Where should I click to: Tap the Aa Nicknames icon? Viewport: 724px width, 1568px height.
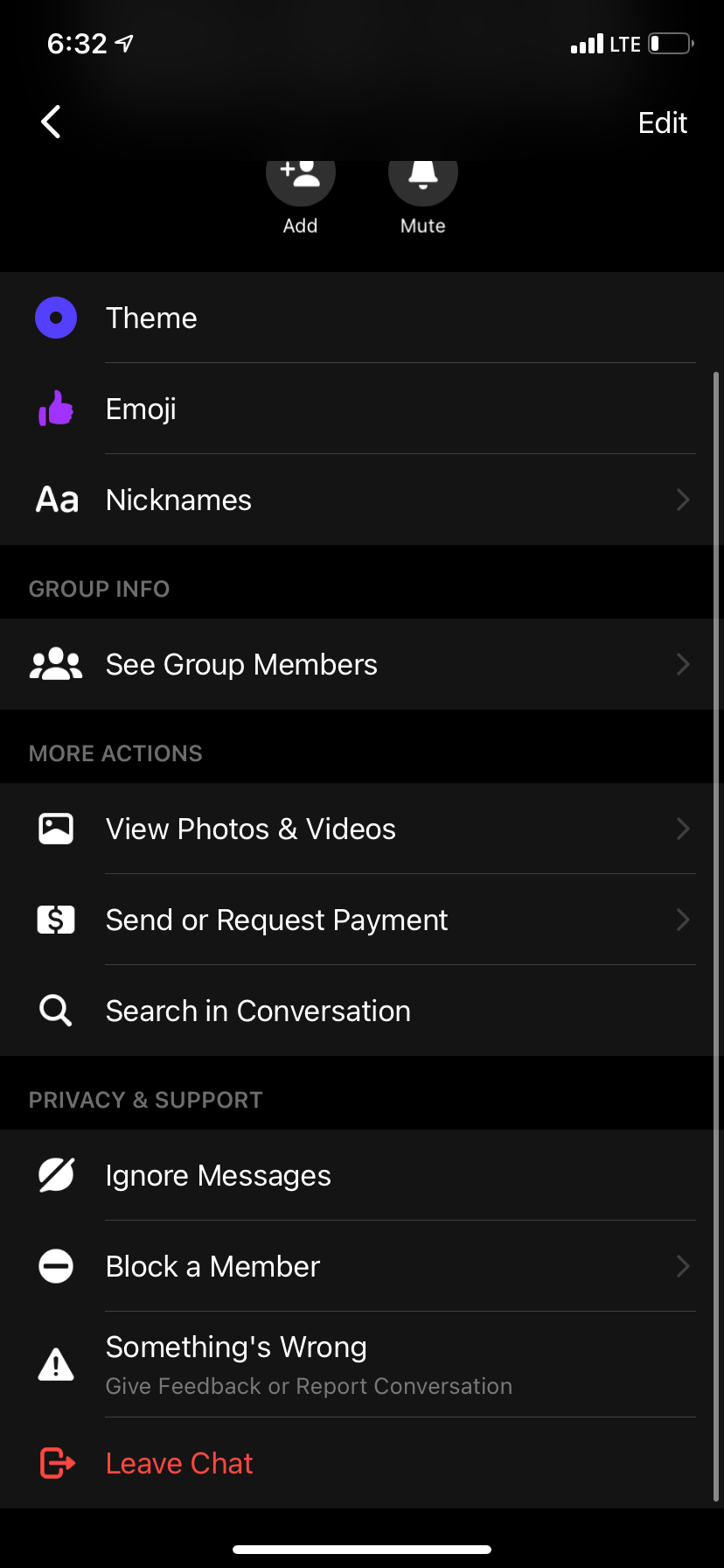(x=55, y=499)
